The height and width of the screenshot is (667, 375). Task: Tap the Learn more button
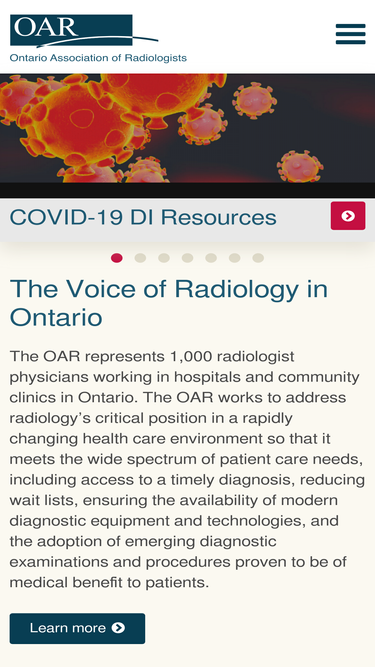pos(77,628)
